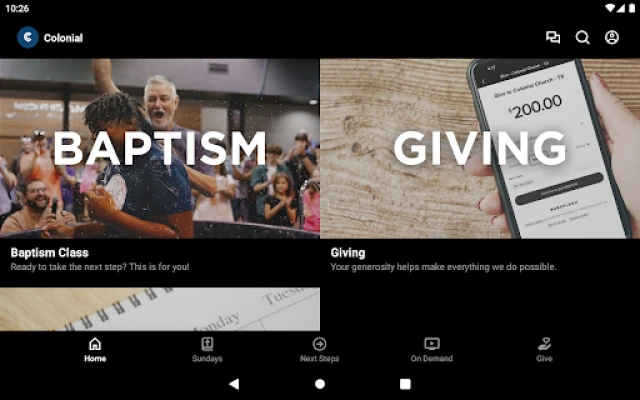Image resolution: width=640 pixels, height=400 pixels.
Task: Open the profile account icon
Action: [612, 38]
